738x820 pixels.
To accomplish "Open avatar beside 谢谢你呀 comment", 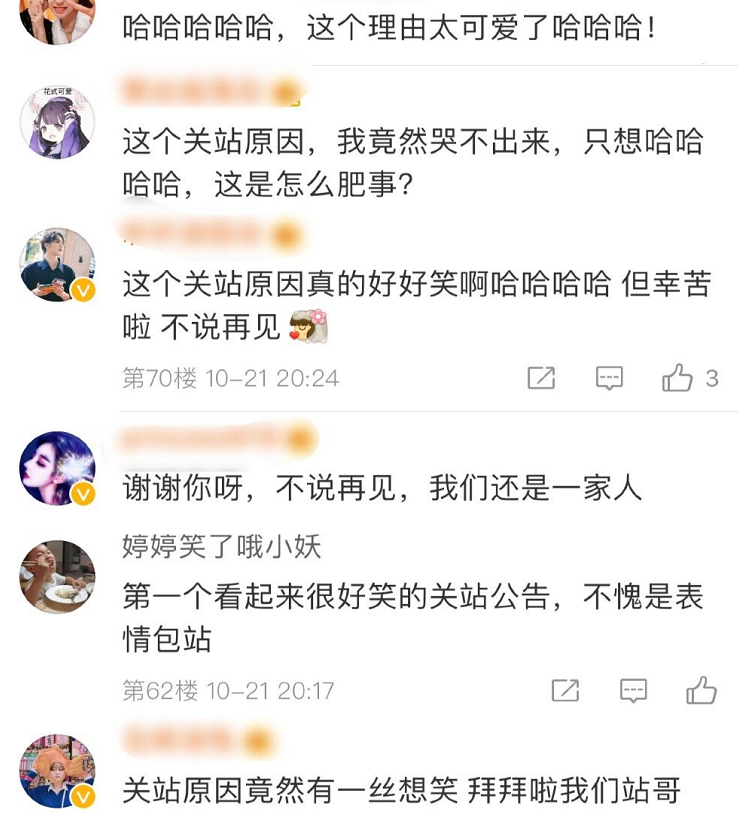I will point(57,468).
